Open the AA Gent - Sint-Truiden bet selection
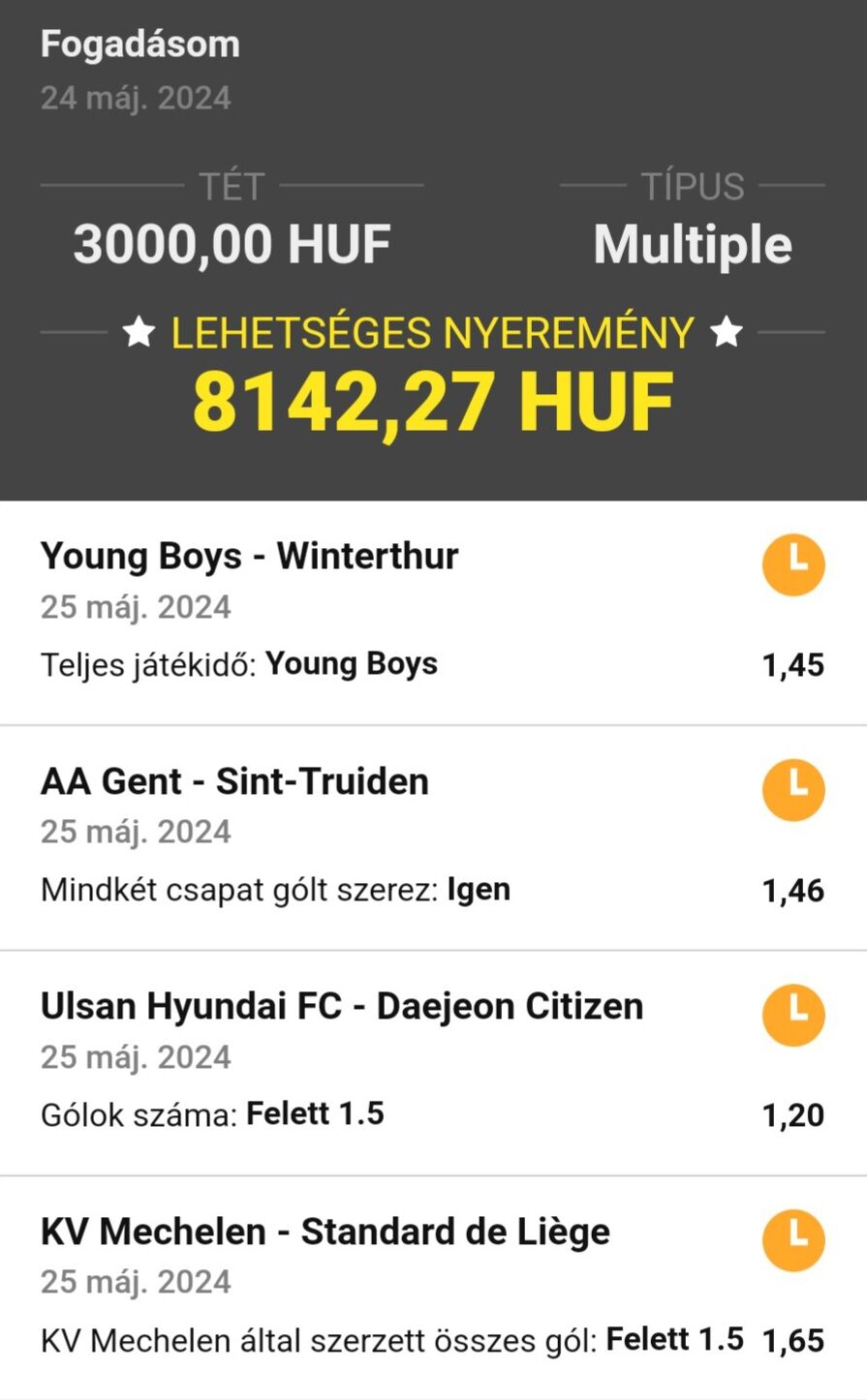The width and height of the screenshot is (867, 1400). point(433,837)
